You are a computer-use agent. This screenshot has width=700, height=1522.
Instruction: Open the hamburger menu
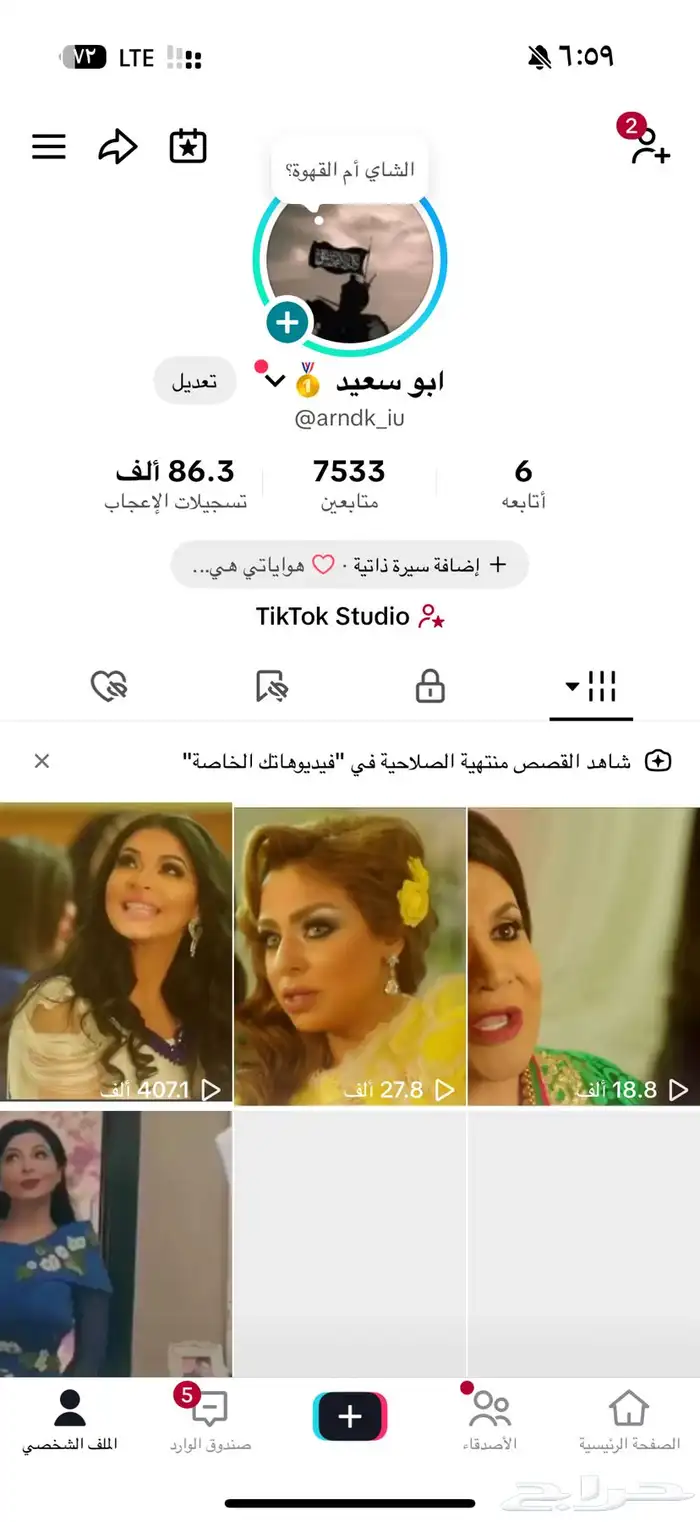[49, 147]
